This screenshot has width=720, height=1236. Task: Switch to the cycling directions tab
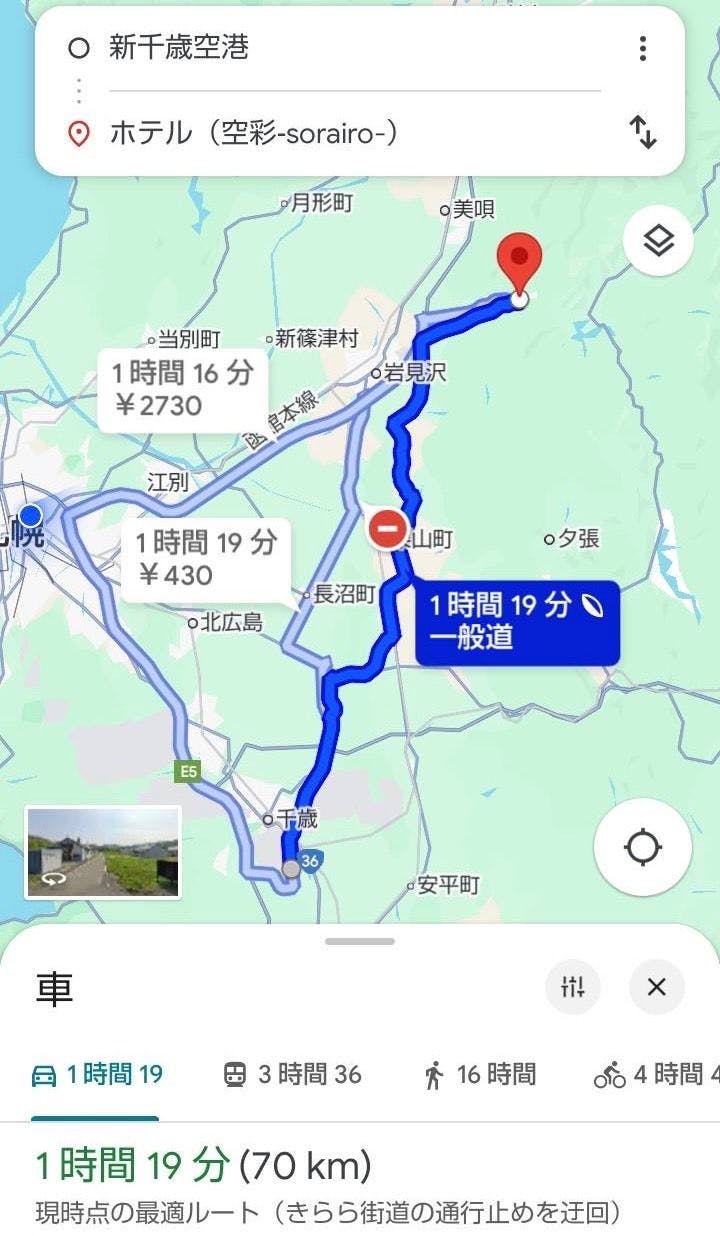pyautogui.click(x=656, y=1075)
